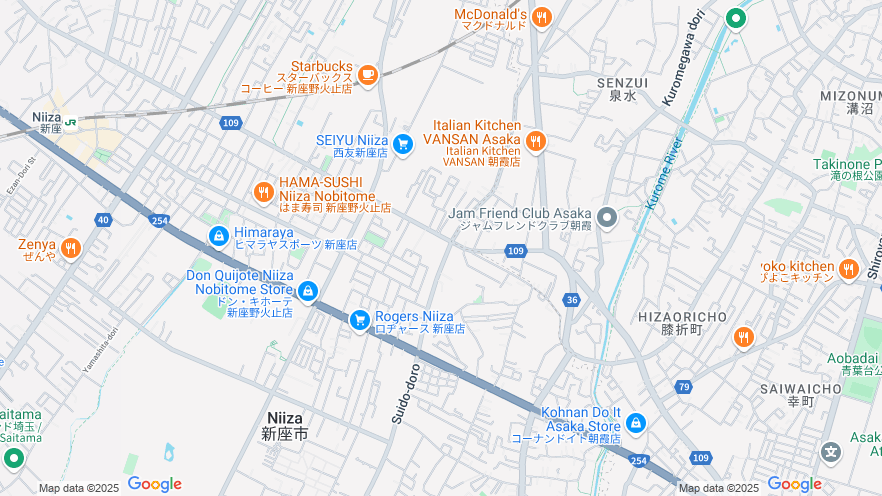Open Italian Kitchen VANSAN Asaka marker

pos(535,141)
